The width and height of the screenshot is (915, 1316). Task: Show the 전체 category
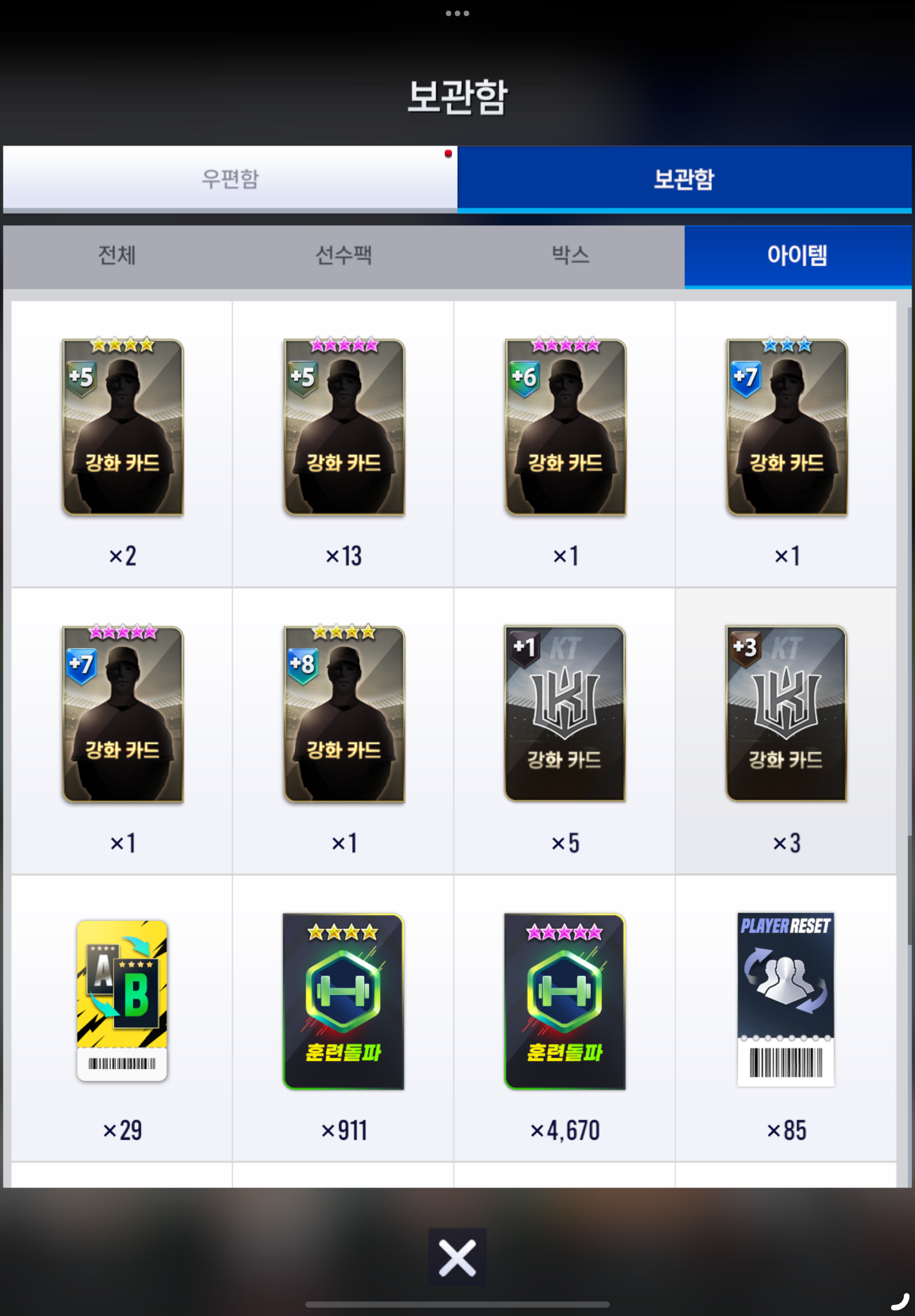[117, 255]
